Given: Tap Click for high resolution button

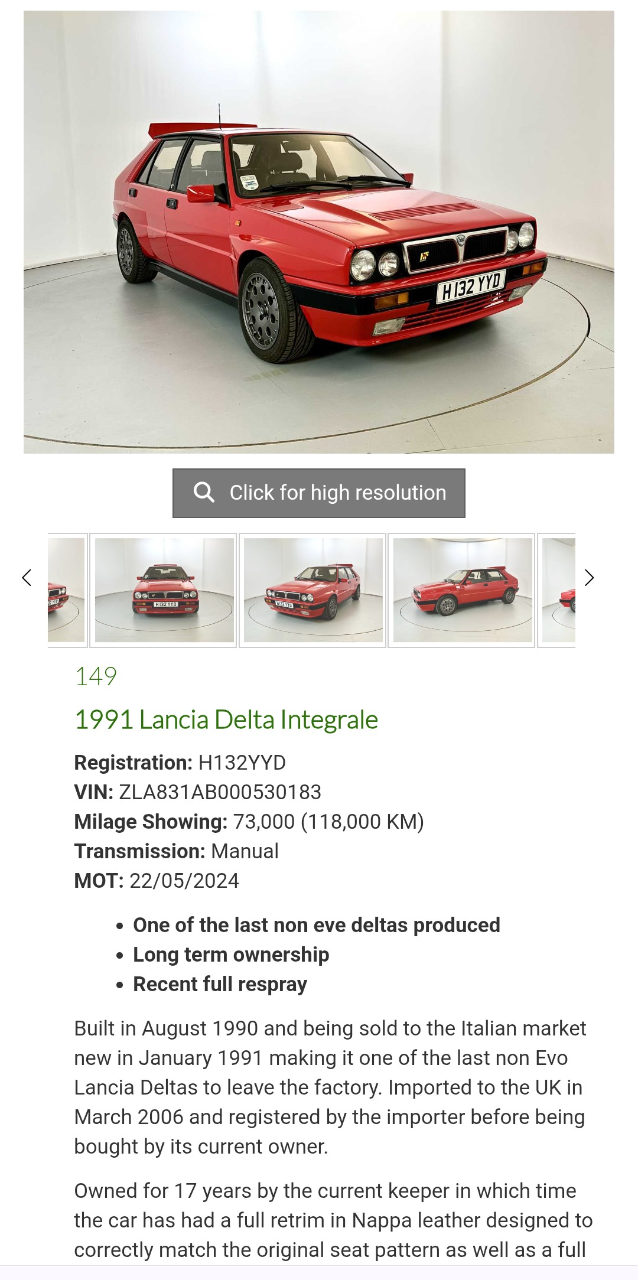Looking at the screenshot, I should click(x=318, y=493).
